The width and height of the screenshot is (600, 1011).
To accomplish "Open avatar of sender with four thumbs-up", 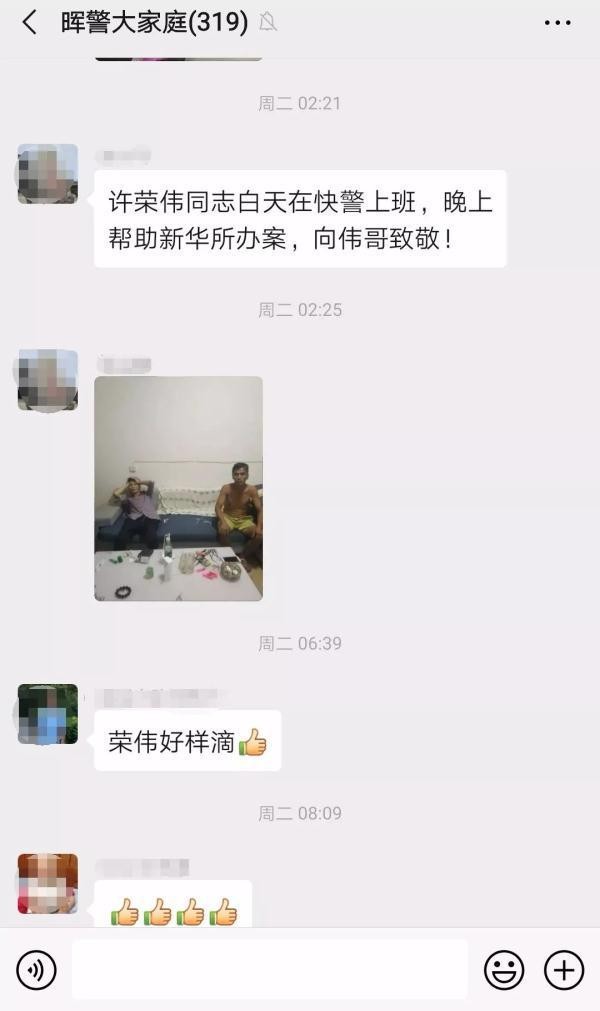I will coord(47,884).
